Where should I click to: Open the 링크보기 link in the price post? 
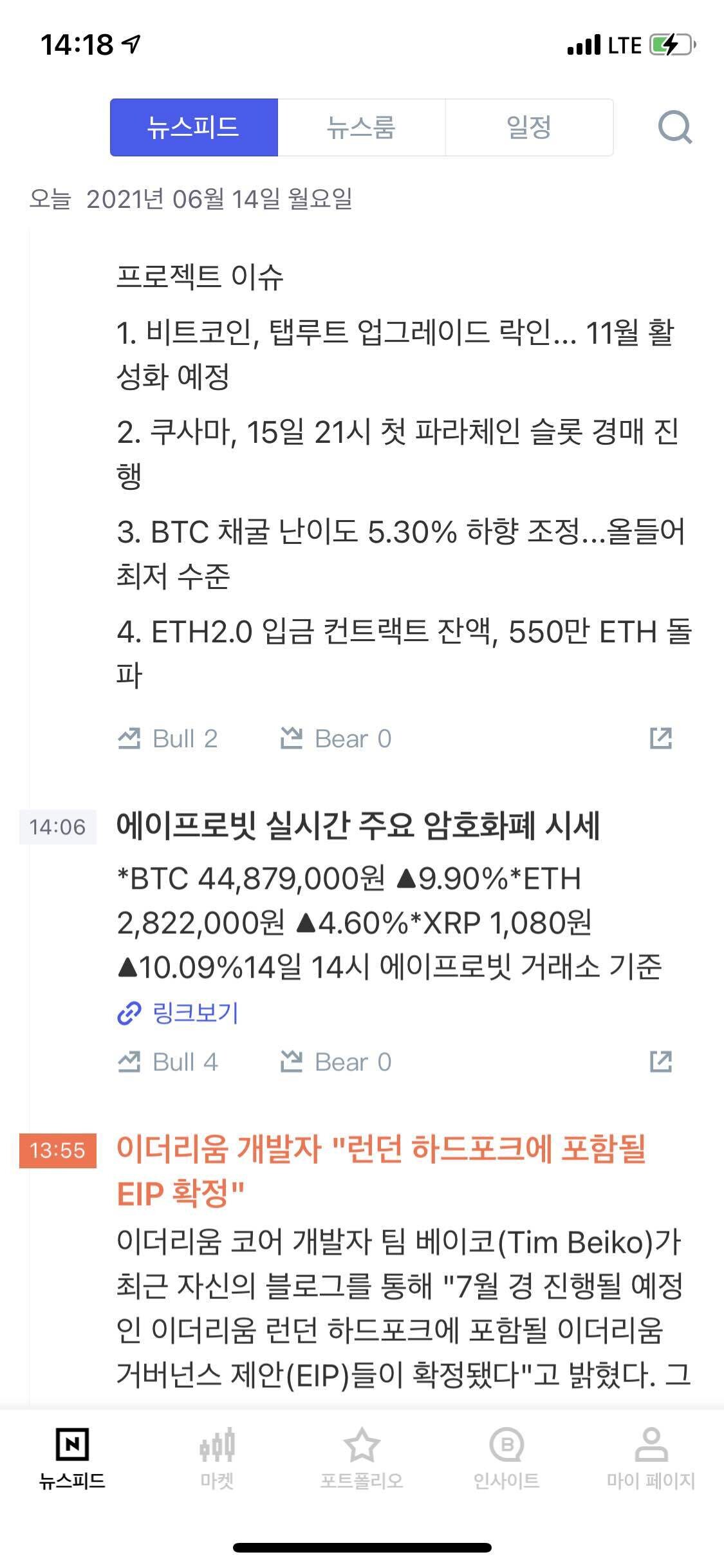[178, 1011]
